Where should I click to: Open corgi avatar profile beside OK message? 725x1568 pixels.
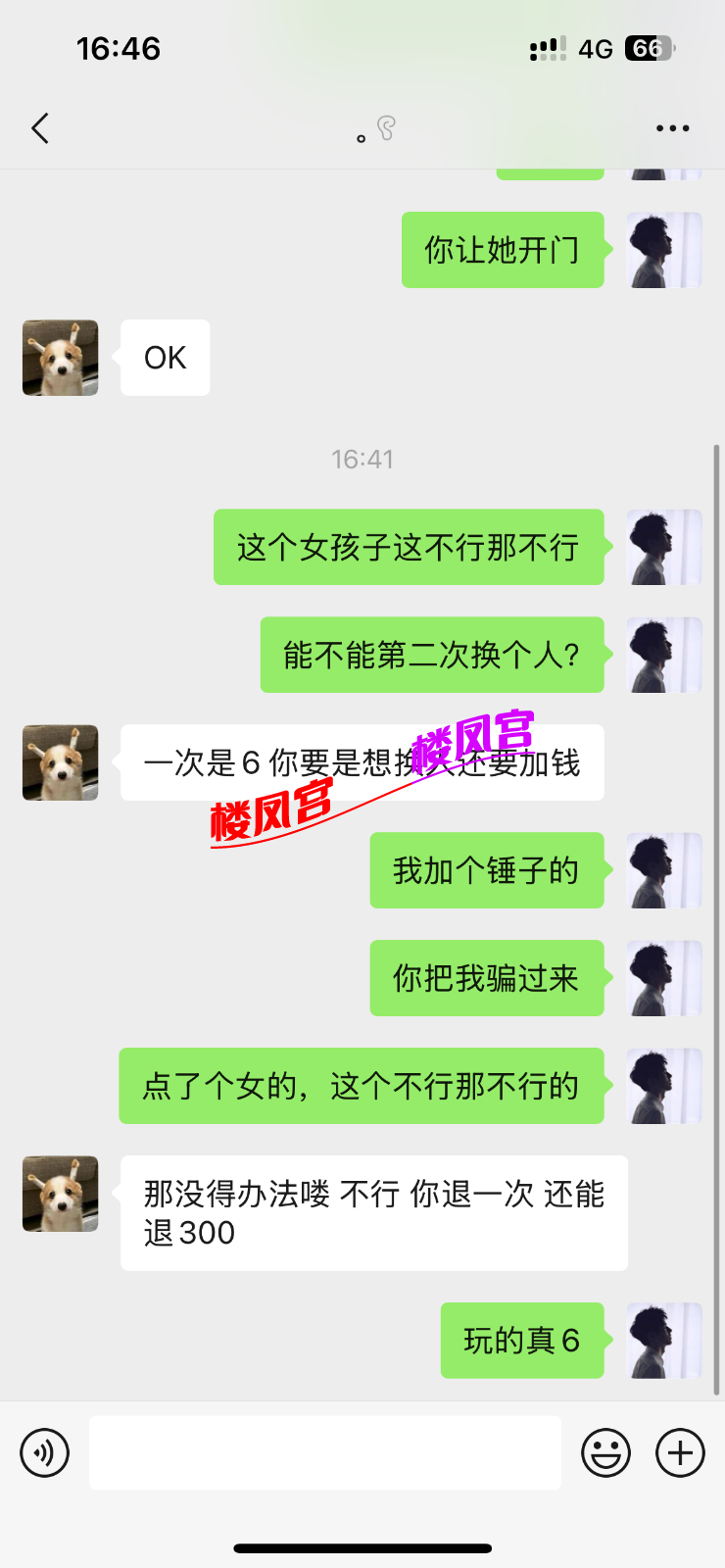pos(61,358)
